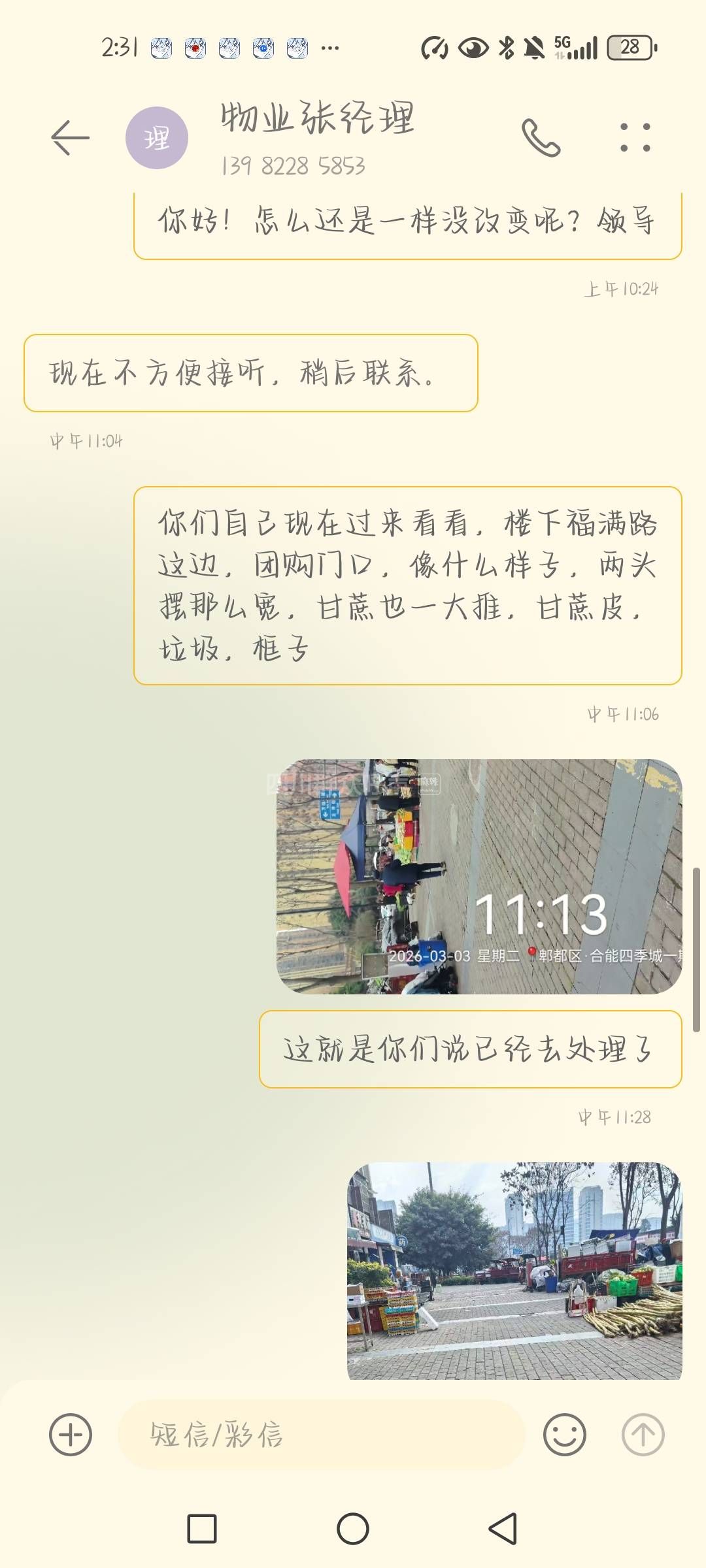View the sugarcane street stall photo

pyautogui.click(x=514, y=1271)
